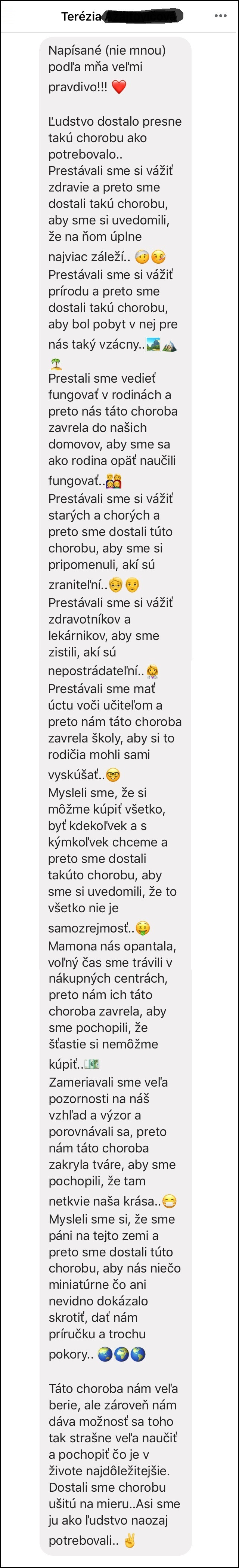The height and width of the screenshot is (1568, 239).
Task: Open Terézia's profile from the post header
Action: pyautogui.click(x=81, y=16)
